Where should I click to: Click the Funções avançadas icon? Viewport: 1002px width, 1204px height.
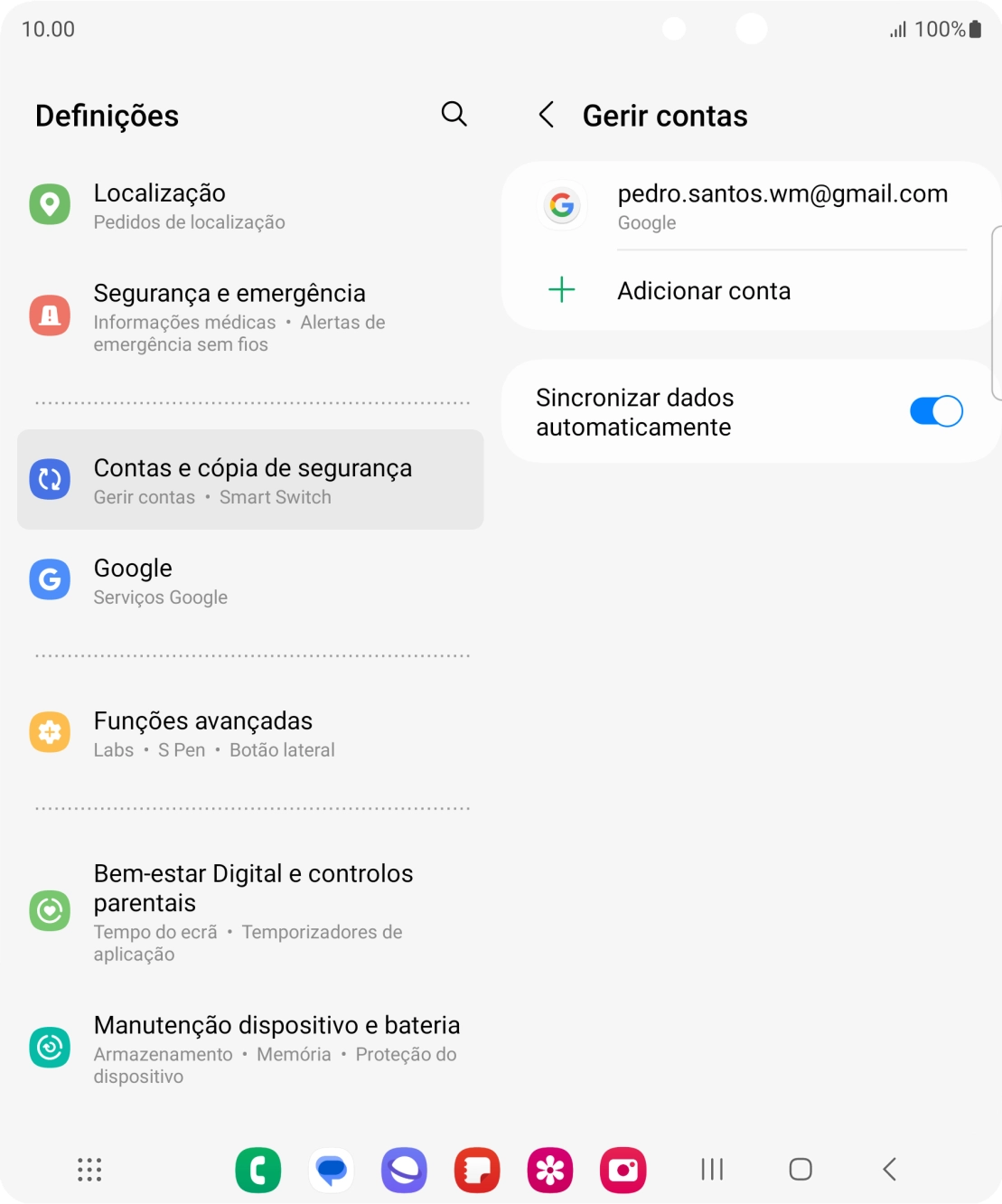(50, 732)
